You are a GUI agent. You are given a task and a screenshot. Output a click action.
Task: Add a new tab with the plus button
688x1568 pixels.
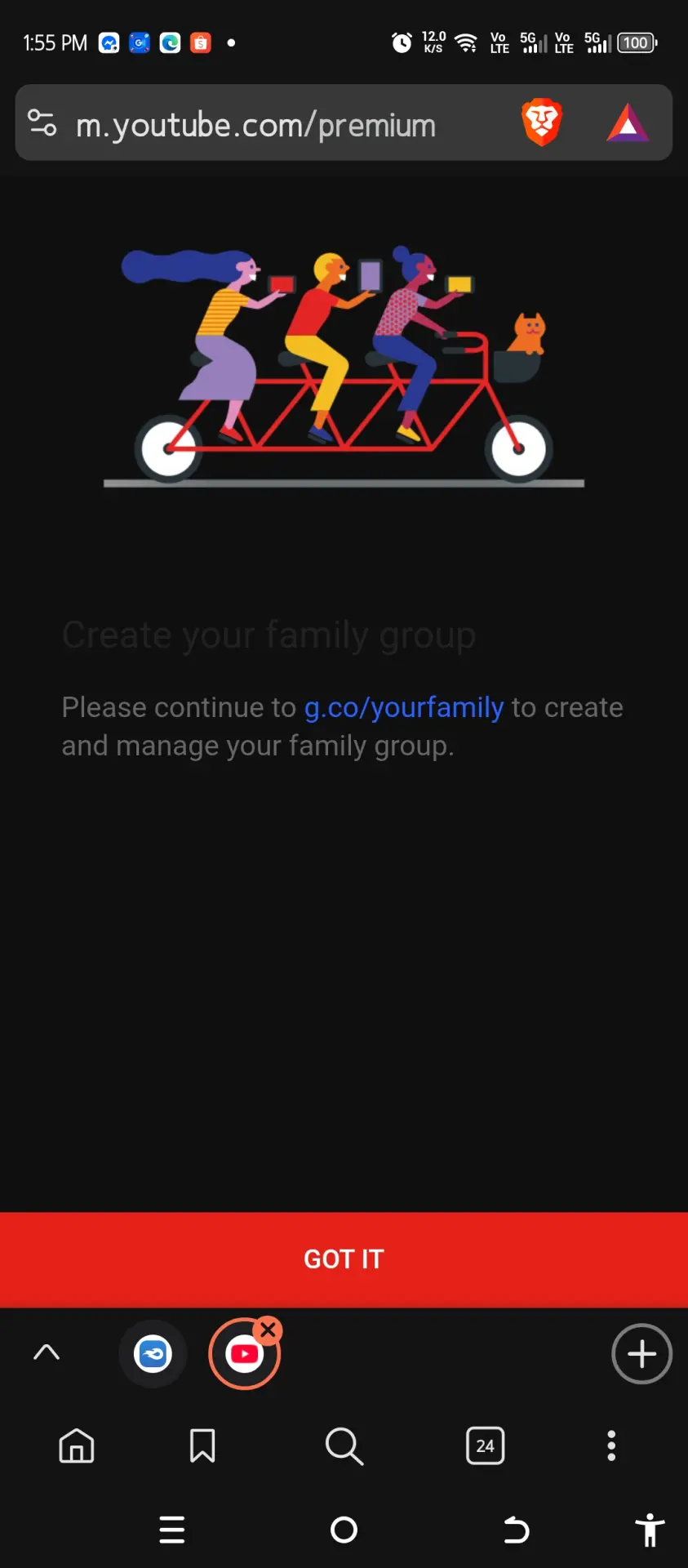tap(641, 1354)
